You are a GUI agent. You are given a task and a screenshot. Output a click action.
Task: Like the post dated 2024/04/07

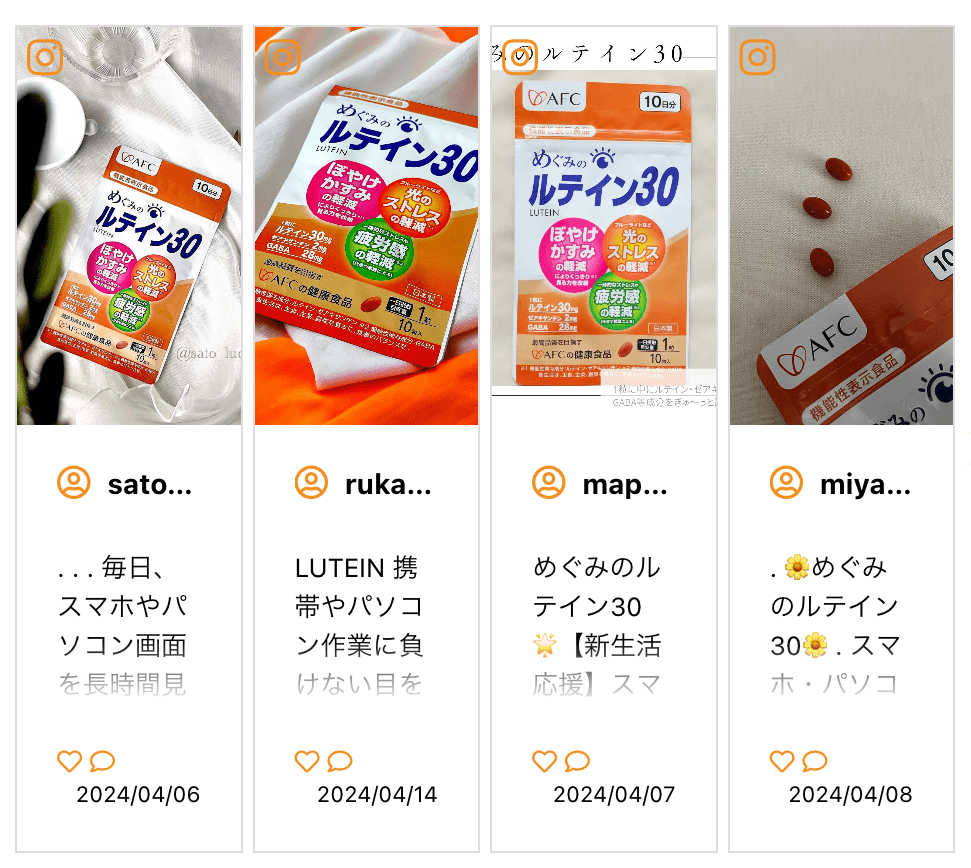tap(544, 761)
